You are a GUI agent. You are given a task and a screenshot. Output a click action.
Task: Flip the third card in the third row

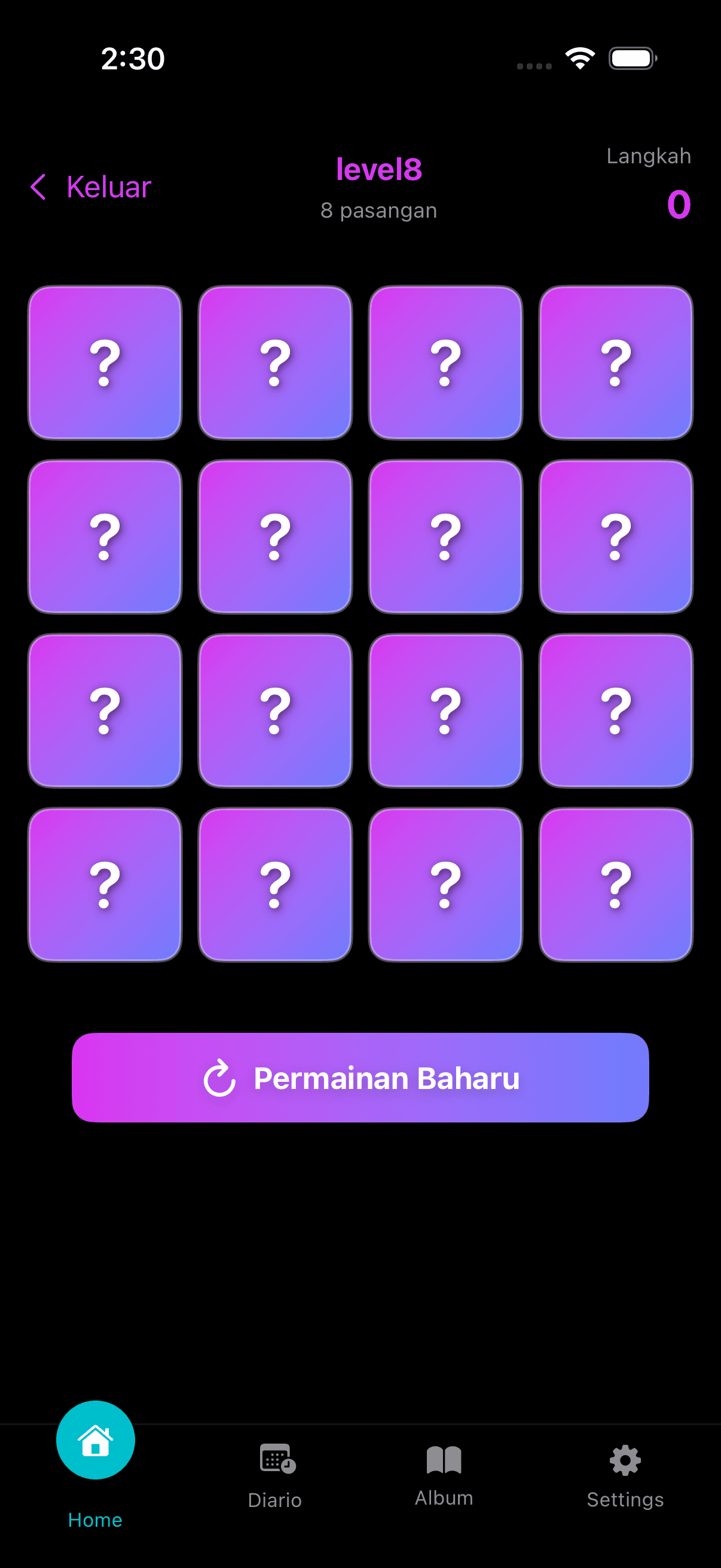tap(445, 710)
